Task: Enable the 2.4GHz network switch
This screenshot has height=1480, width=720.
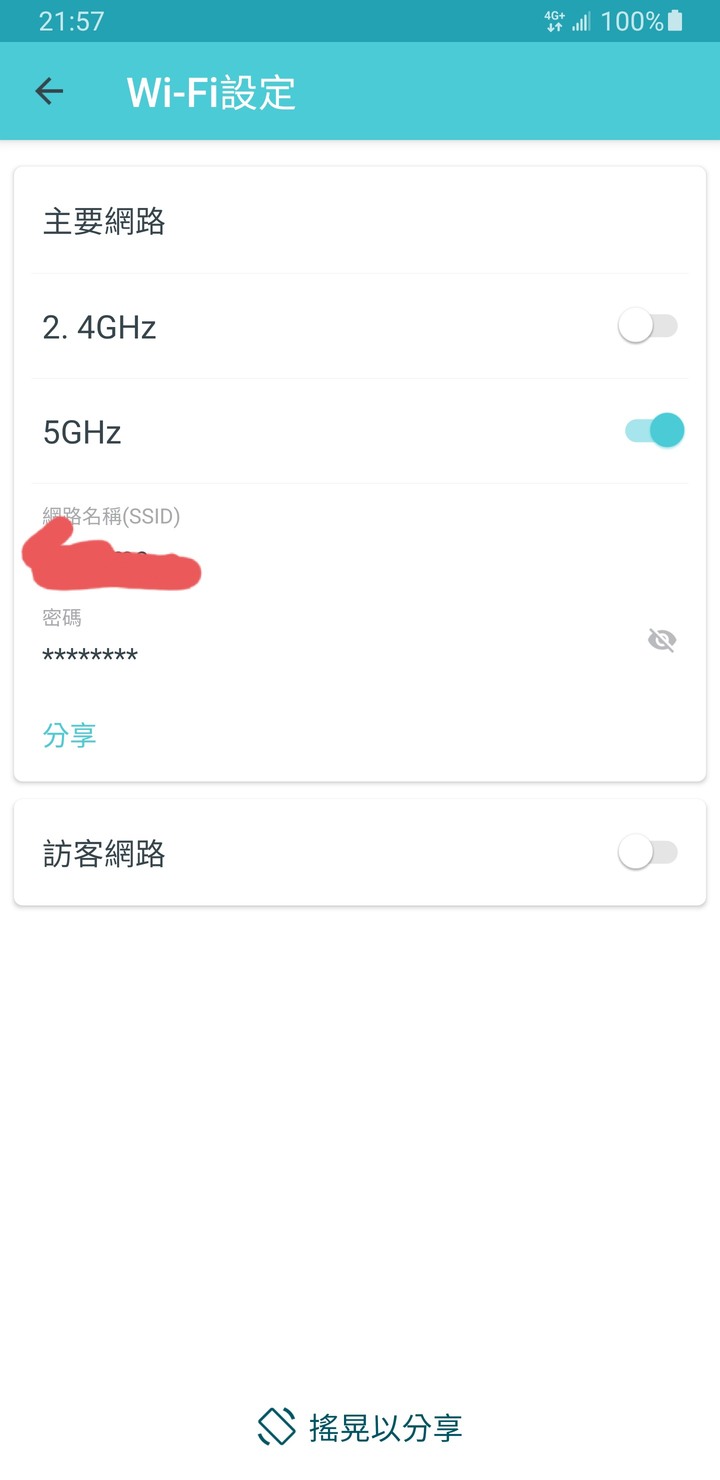Action: [x=649, y=326]
